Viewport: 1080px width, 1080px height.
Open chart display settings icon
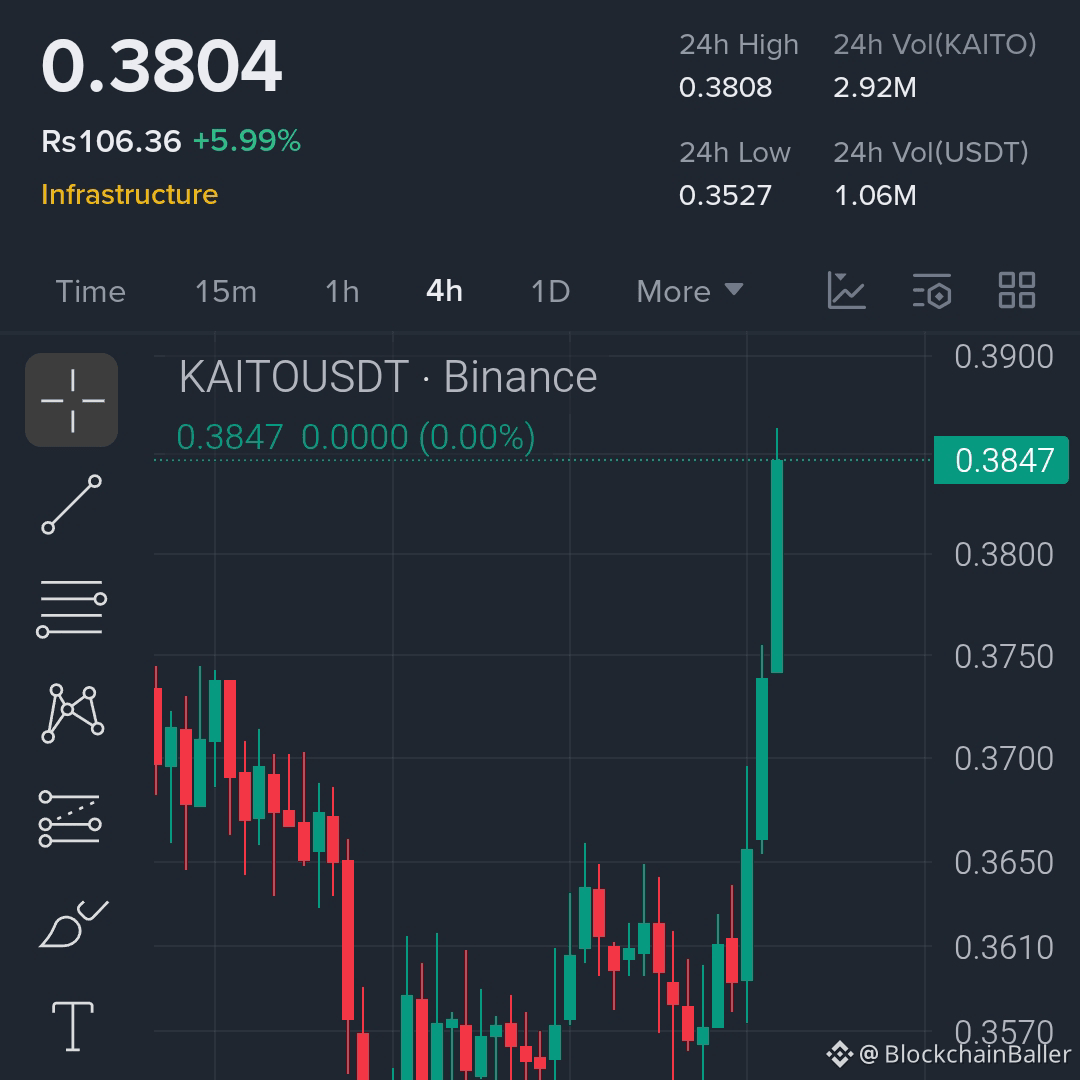[932, 291]
